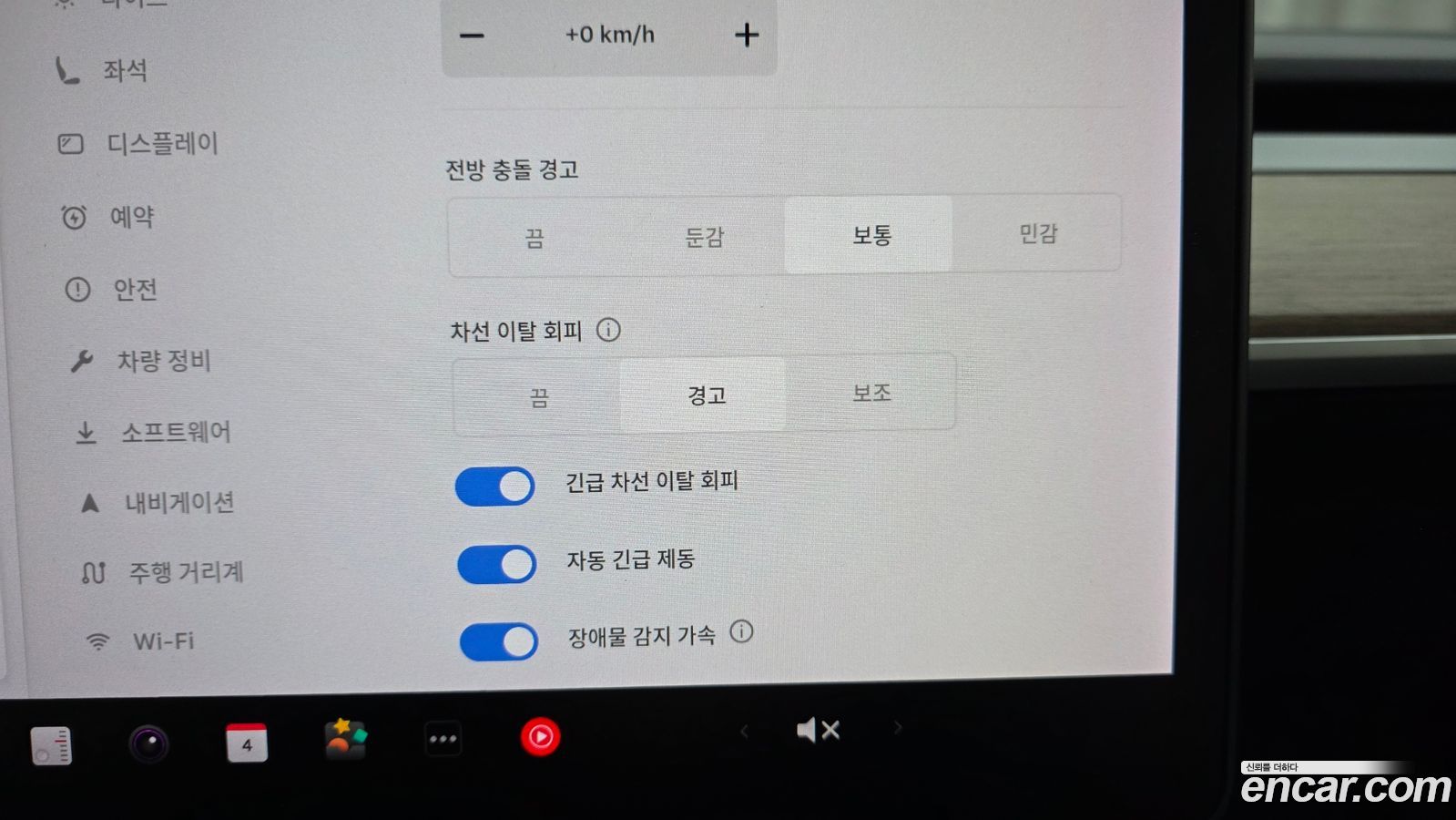Select 민감 for forward collision warning

pyautogui.click(x=1037, y=234)
